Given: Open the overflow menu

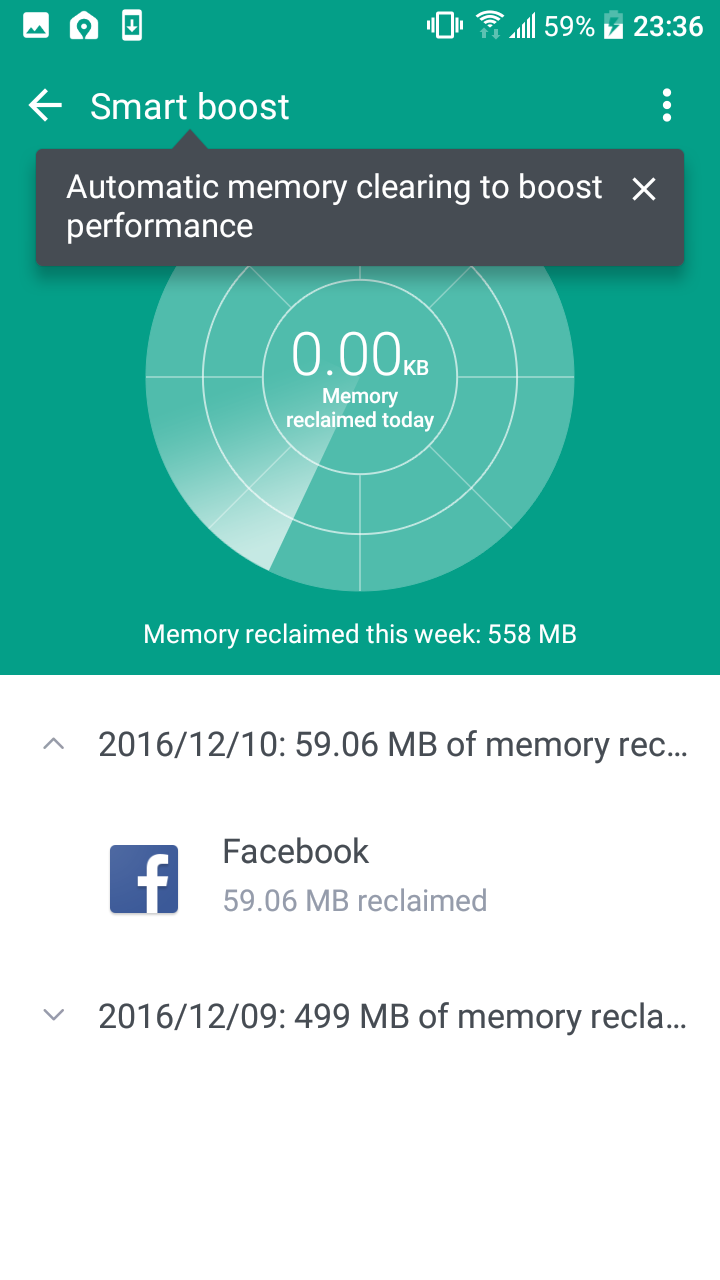Looking at the screenshot, I should pos(667,106).
